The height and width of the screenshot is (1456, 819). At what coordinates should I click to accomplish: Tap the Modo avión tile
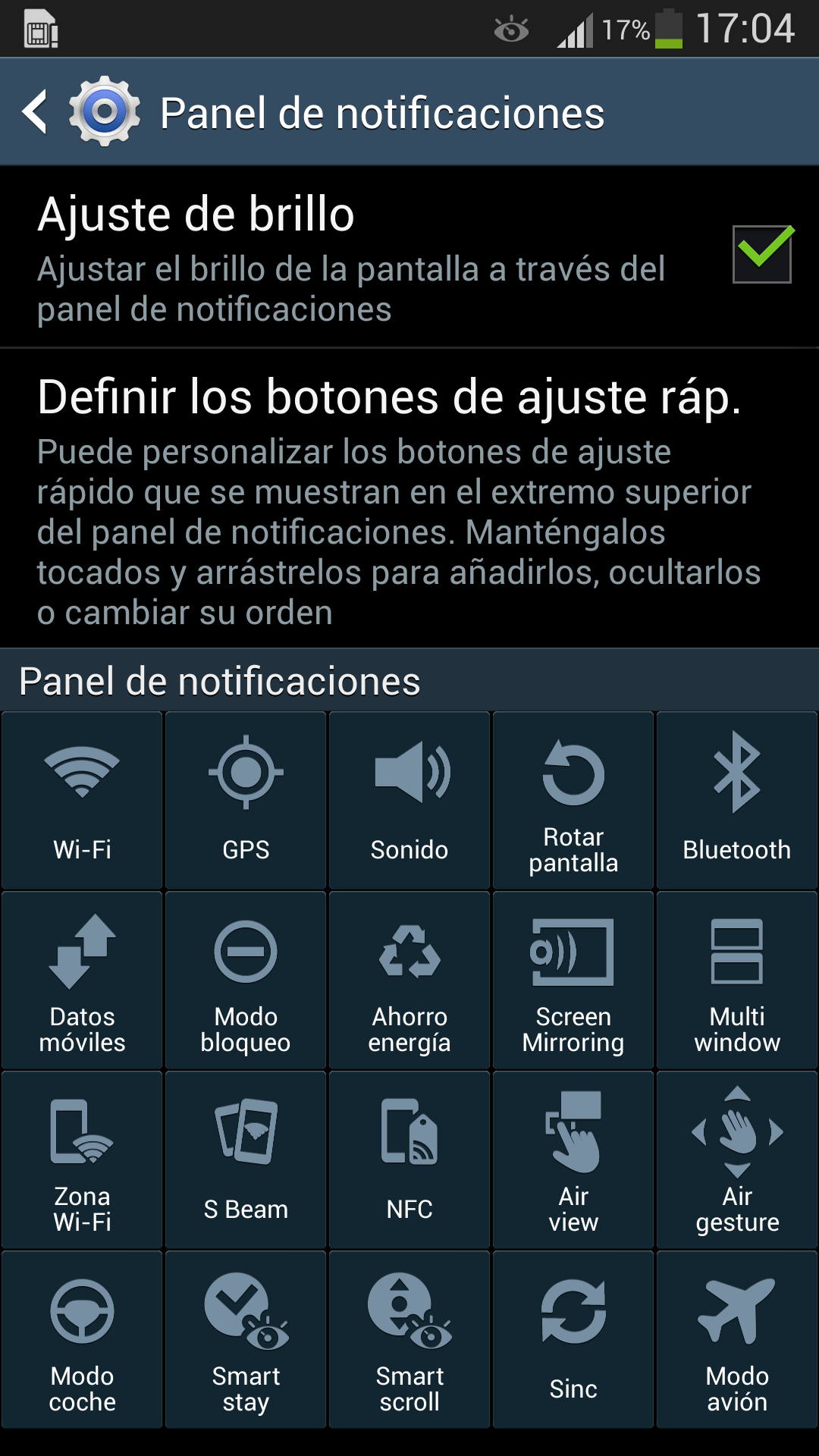pyautogui.click(x=737, y=1339)
